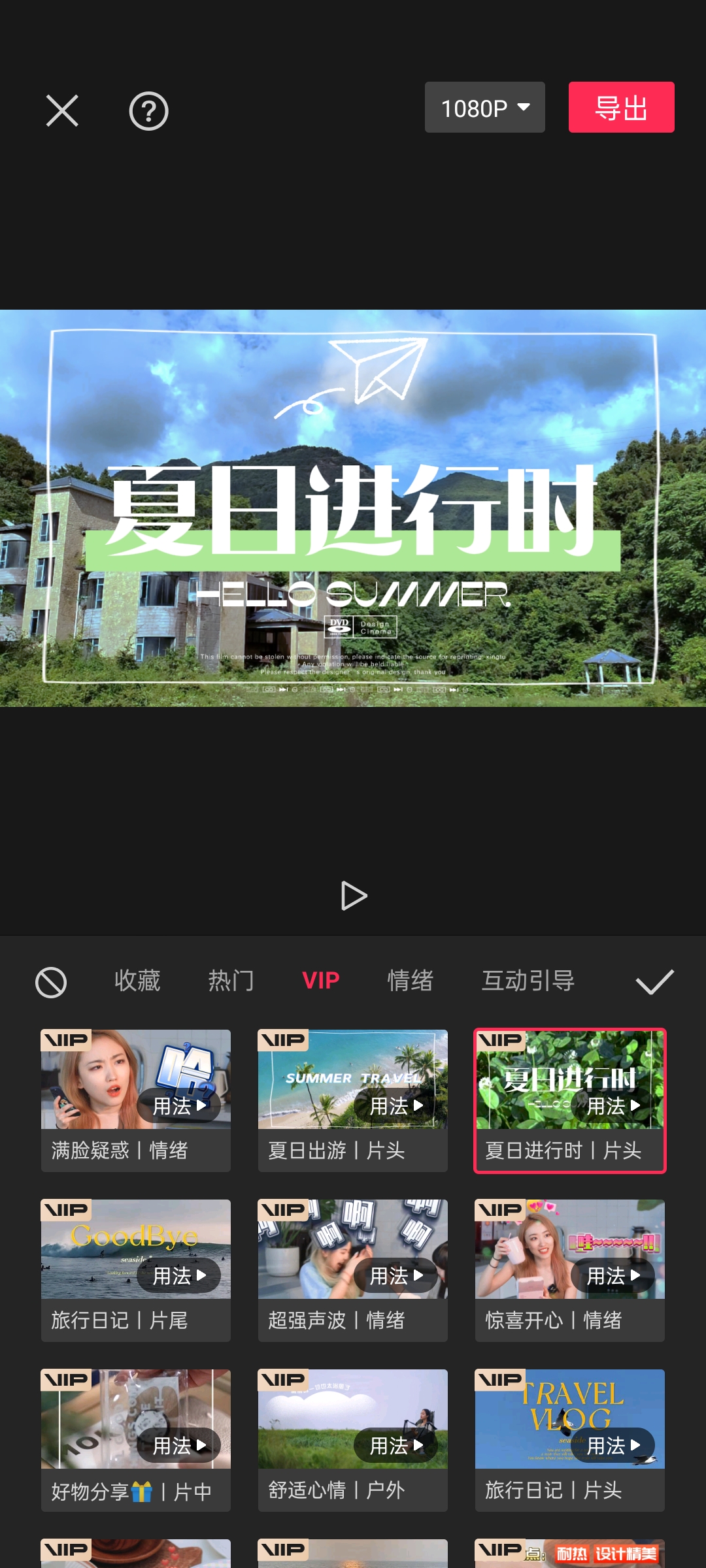Tap the red 导出 export button

pos(621,108)
